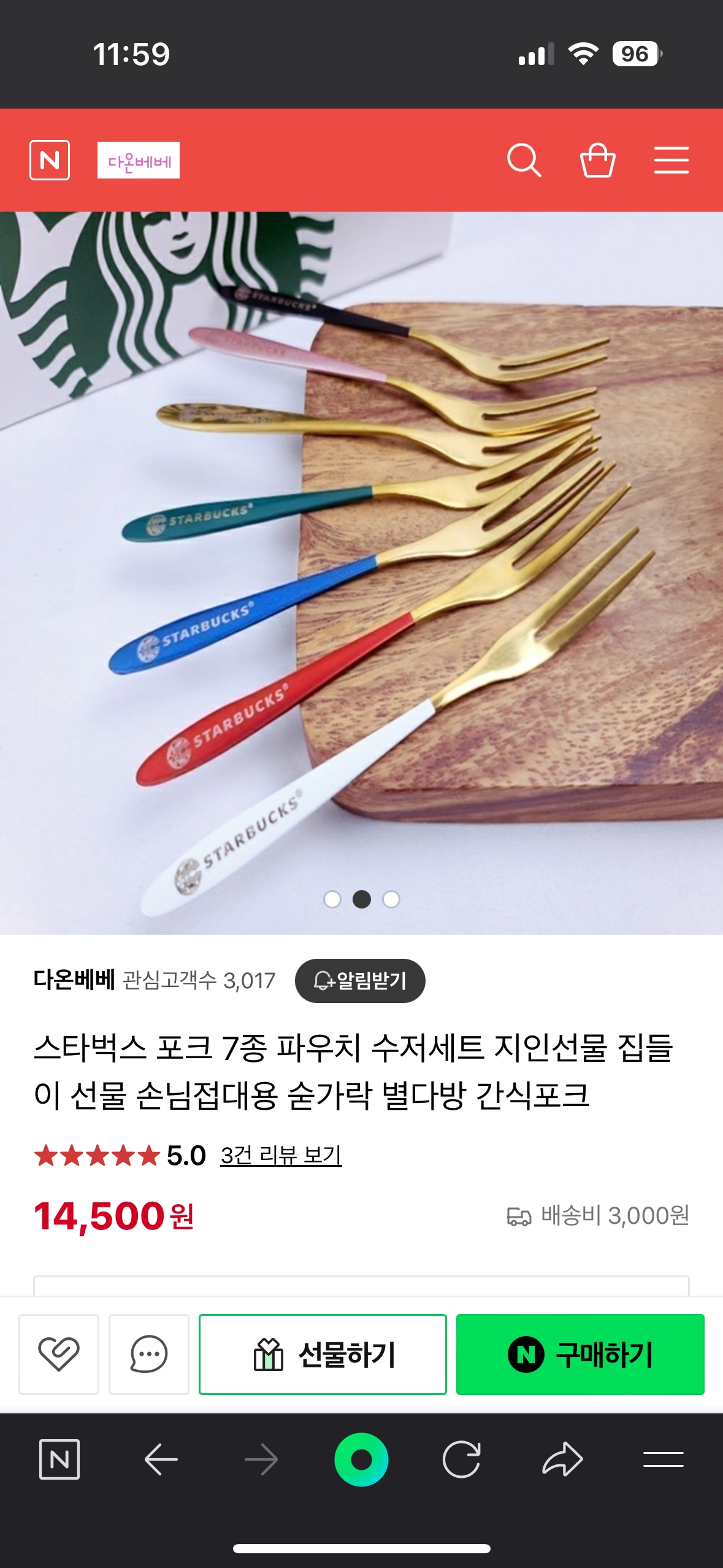Open the 다온베베 store name link
This screenshot has width=723, height=1568.
click(74, 980)
